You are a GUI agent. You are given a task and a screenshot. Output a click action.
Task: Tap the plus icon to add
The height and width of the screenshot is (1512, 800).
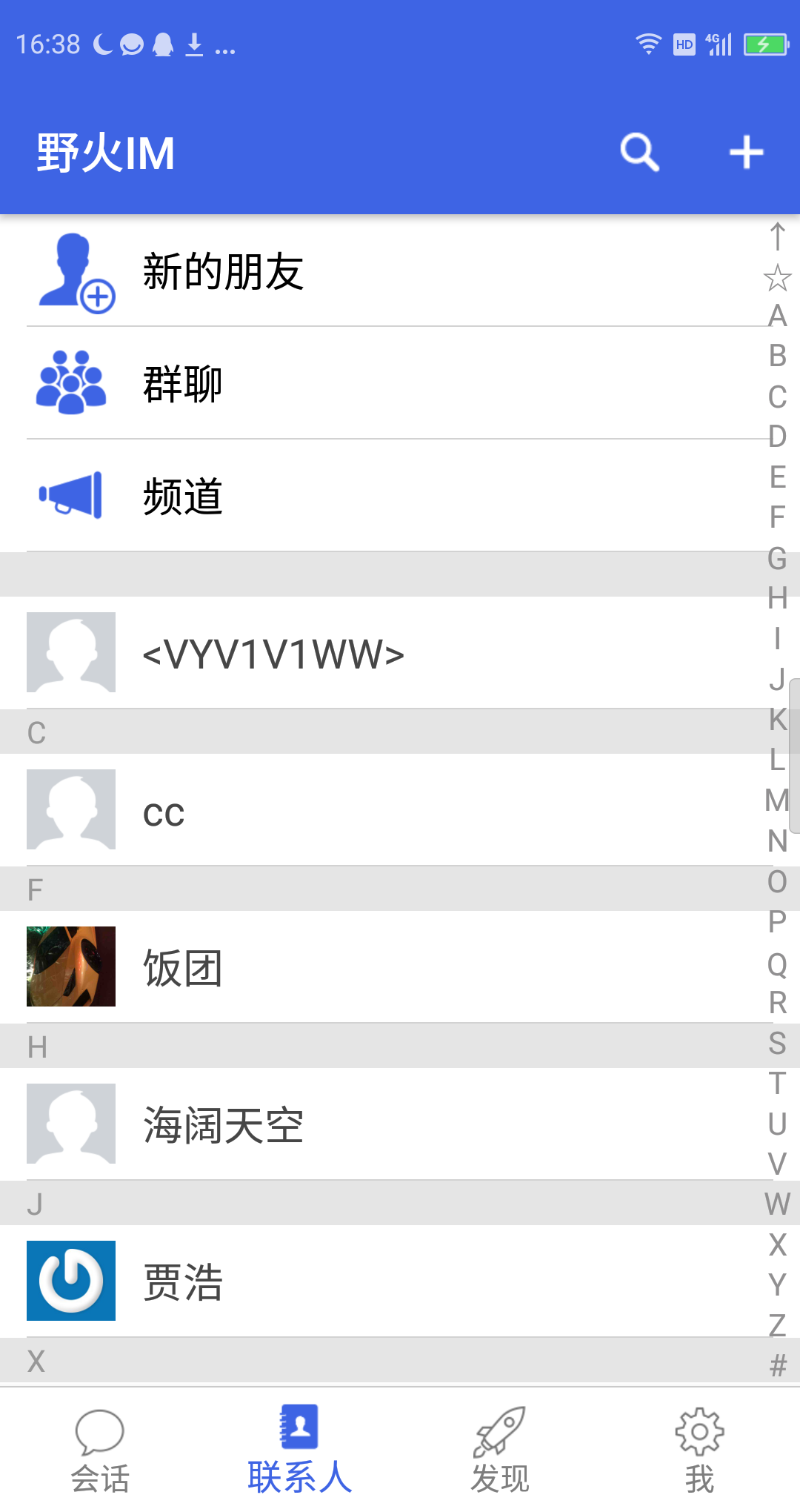pos(746,153)
